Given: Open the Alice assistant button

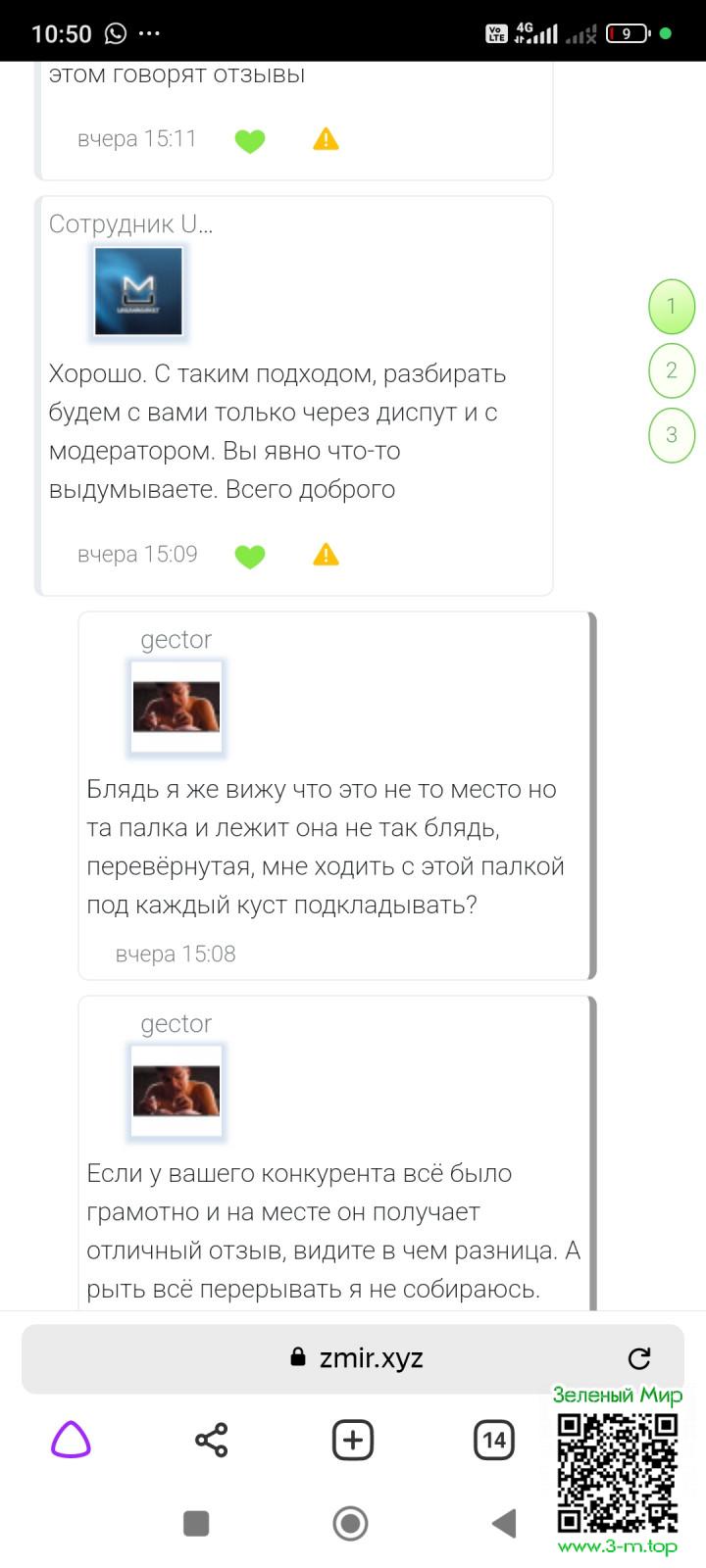Looking at the screenshot, I should (71, 1440).
